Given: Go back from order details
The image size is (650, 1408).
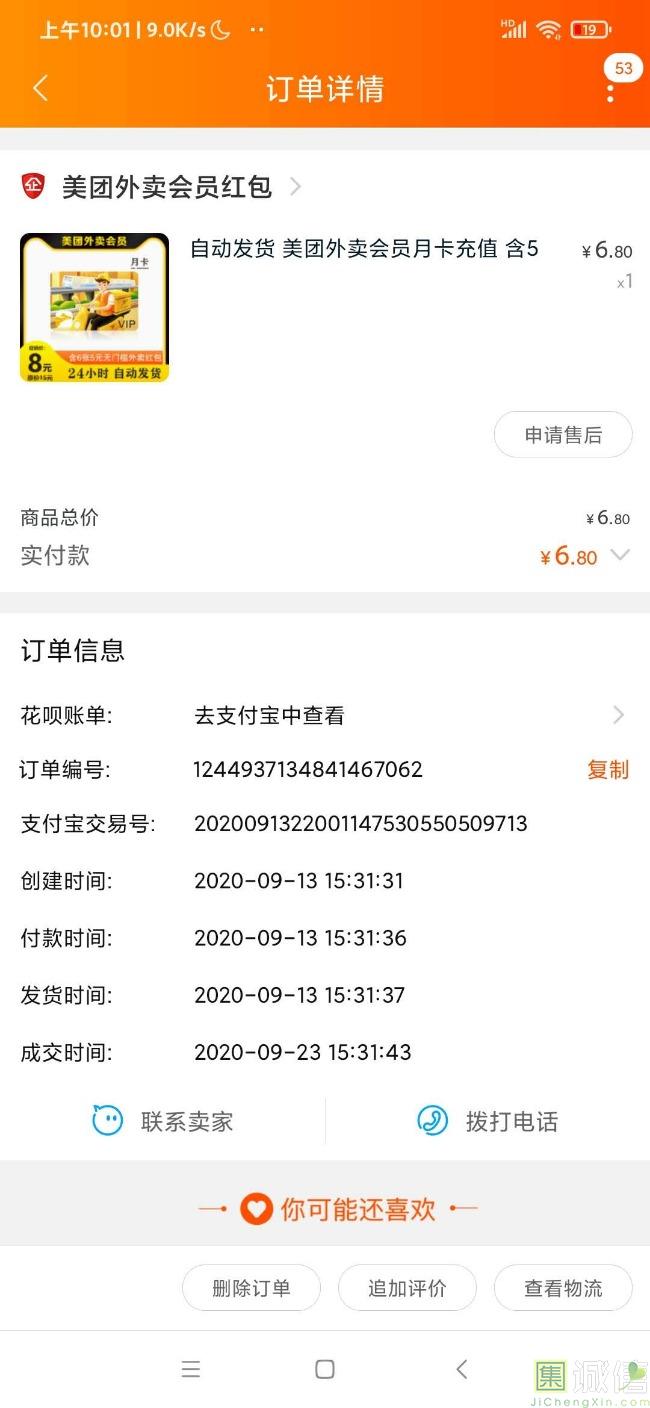Looking at the screenshot, I should tap(40, 88).
